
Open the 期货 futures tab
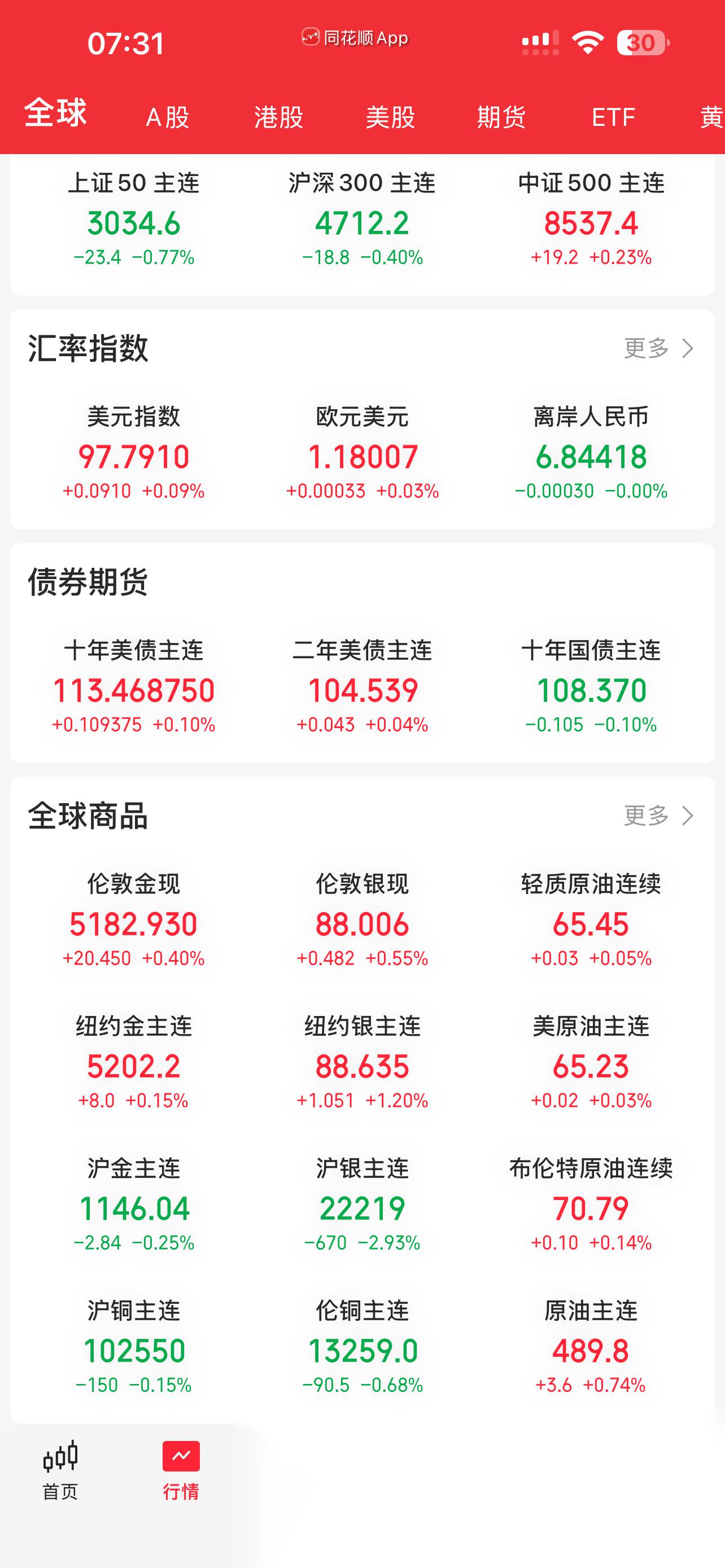coord(500,117)
